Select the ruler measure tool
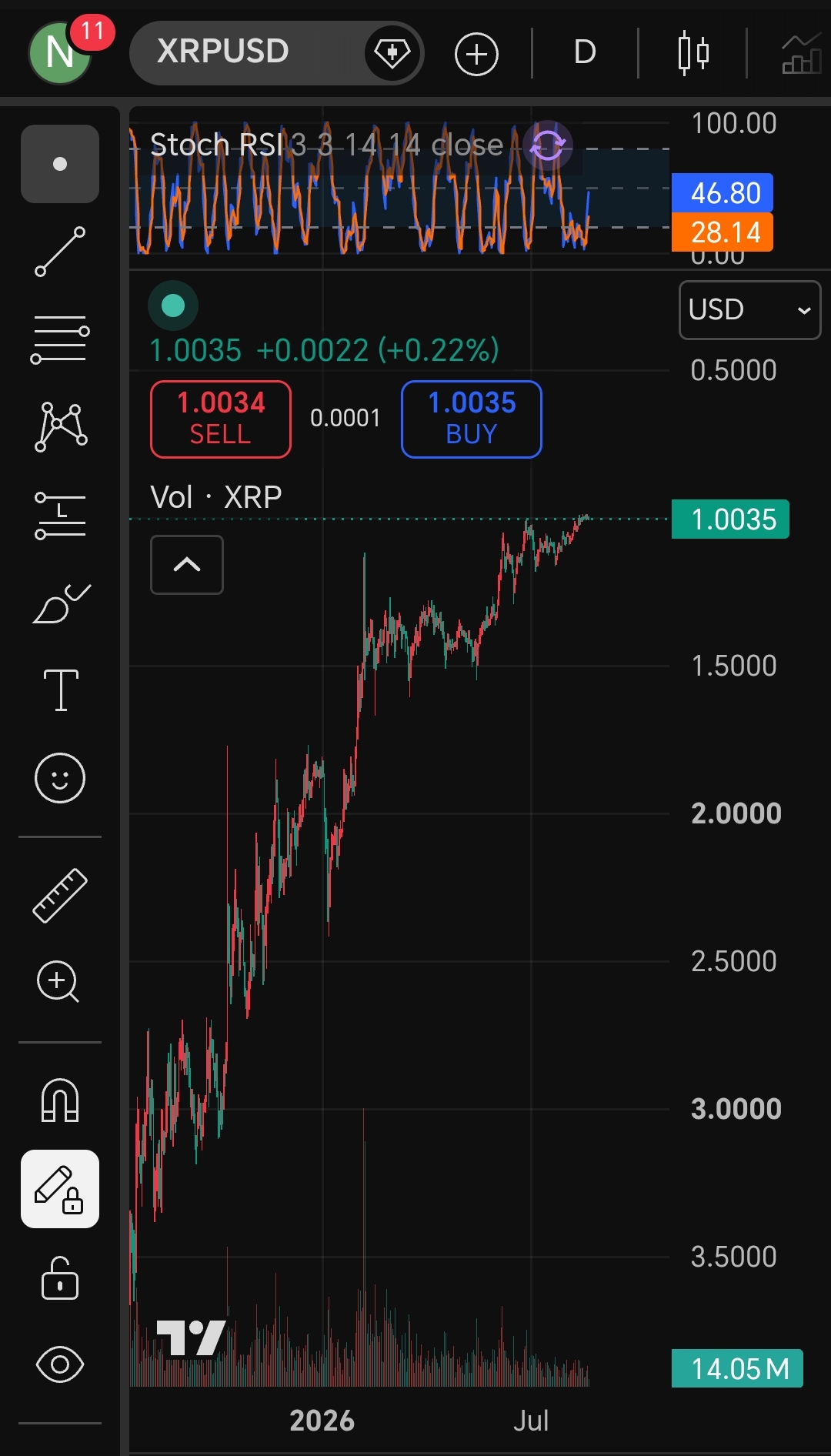This screenshot has height=1456, width=831. 60,895
